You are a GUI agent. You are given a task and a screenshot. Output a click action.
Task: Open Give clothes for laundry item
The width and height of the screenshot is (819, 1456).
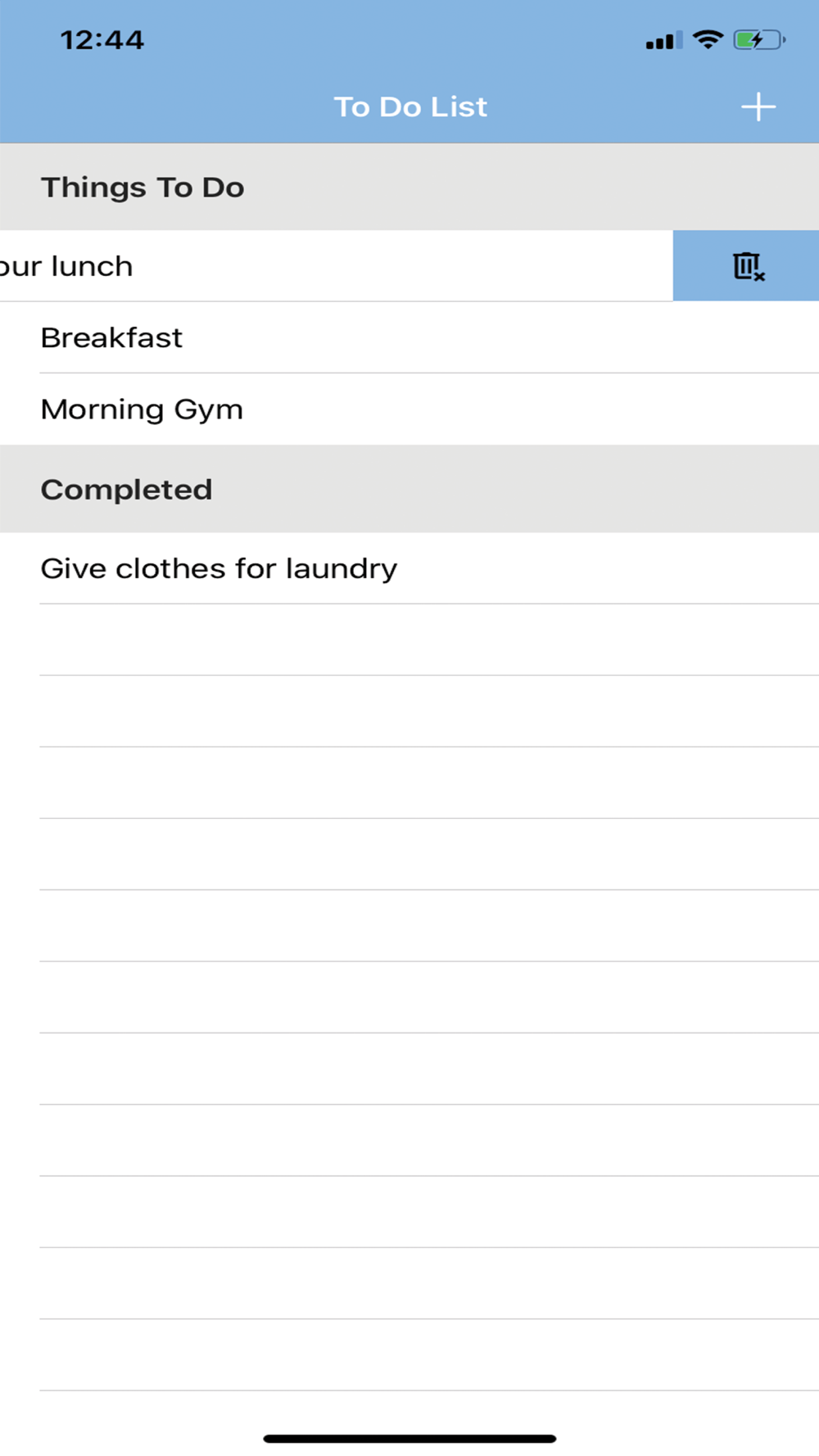point(409,568)
